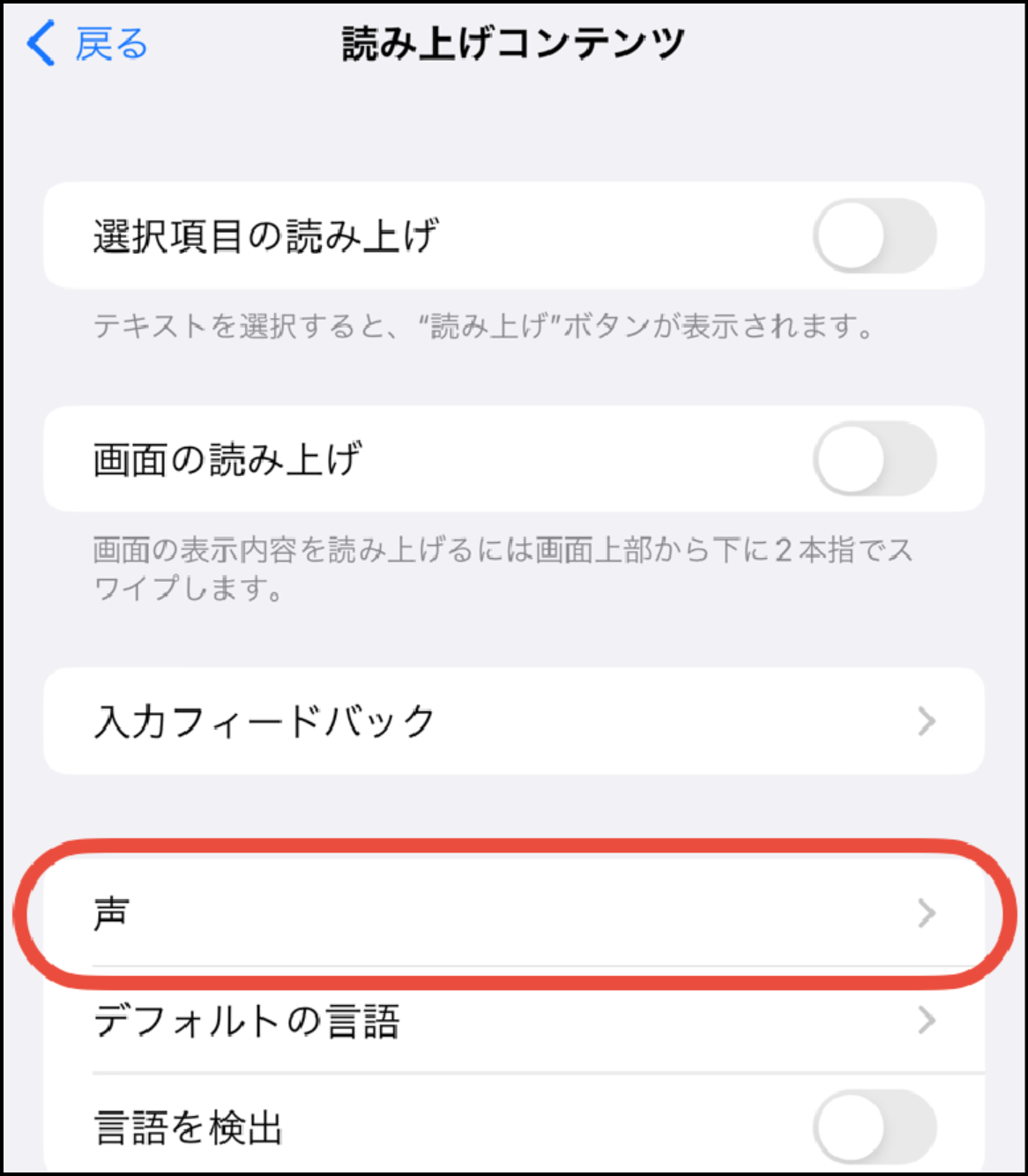The height and width of the screenshot is (1176, 1028).
Task: Open the 声 voice settings
Action: 513,913
